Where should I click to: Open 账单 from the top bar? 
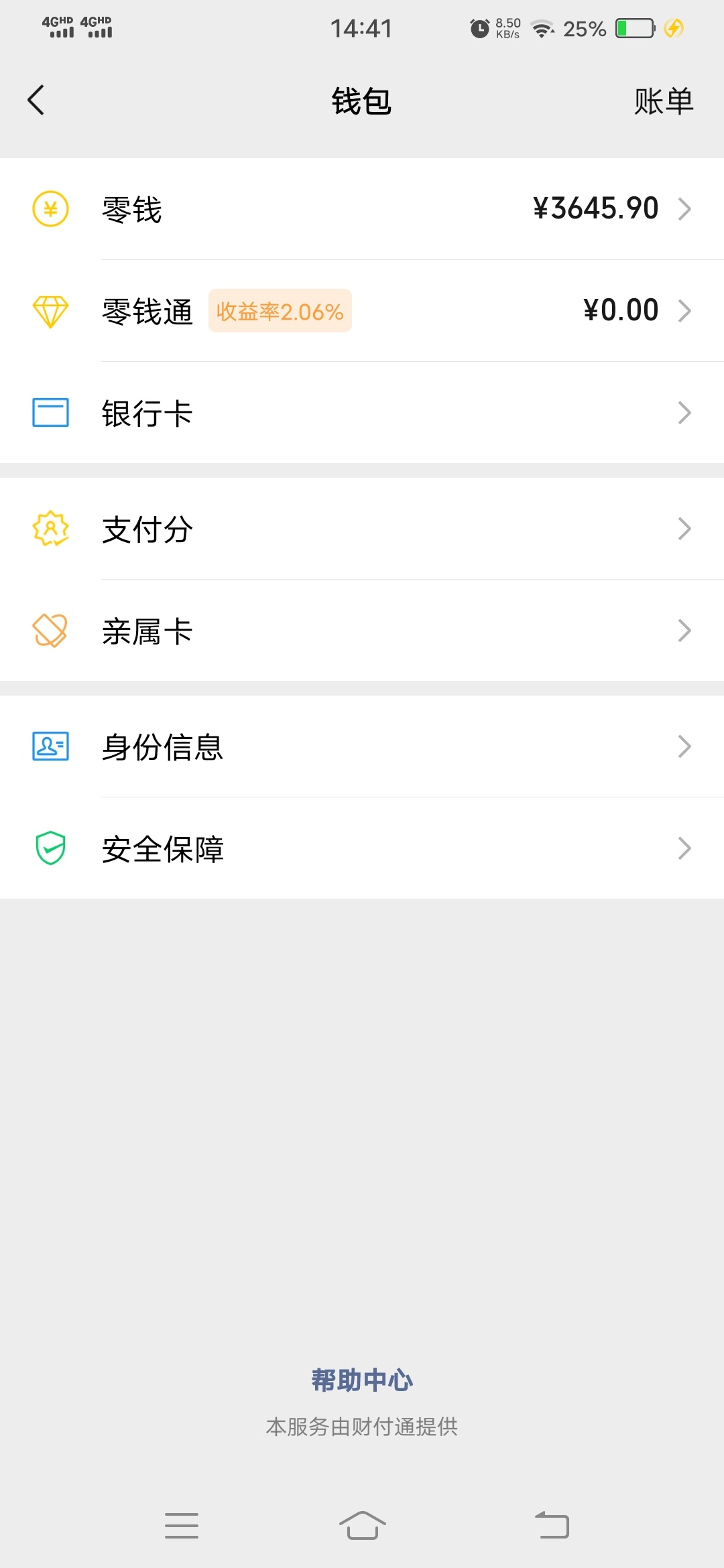click(x=664, y=101)
